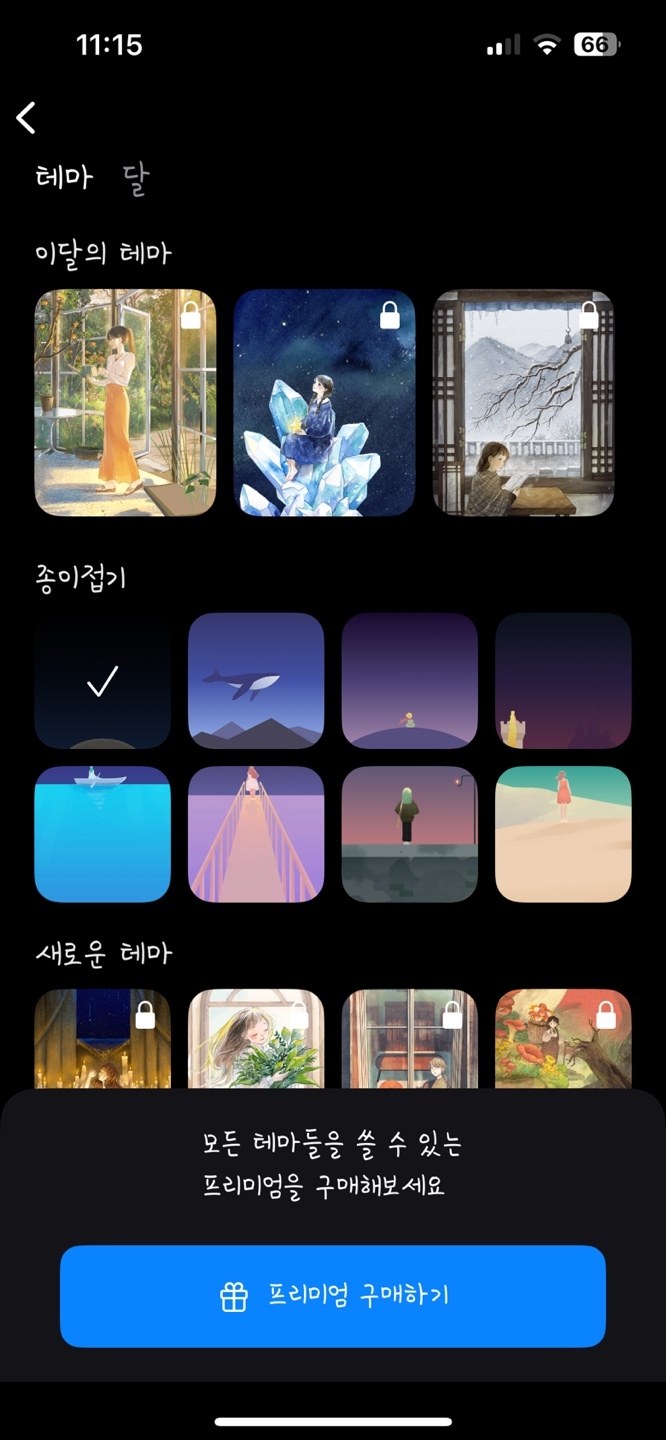Viewport: 666px width, 1440px height.
Task: Choose the sandy beach girl origami theme
Action: pyautogui.click(x=563, y=834)
